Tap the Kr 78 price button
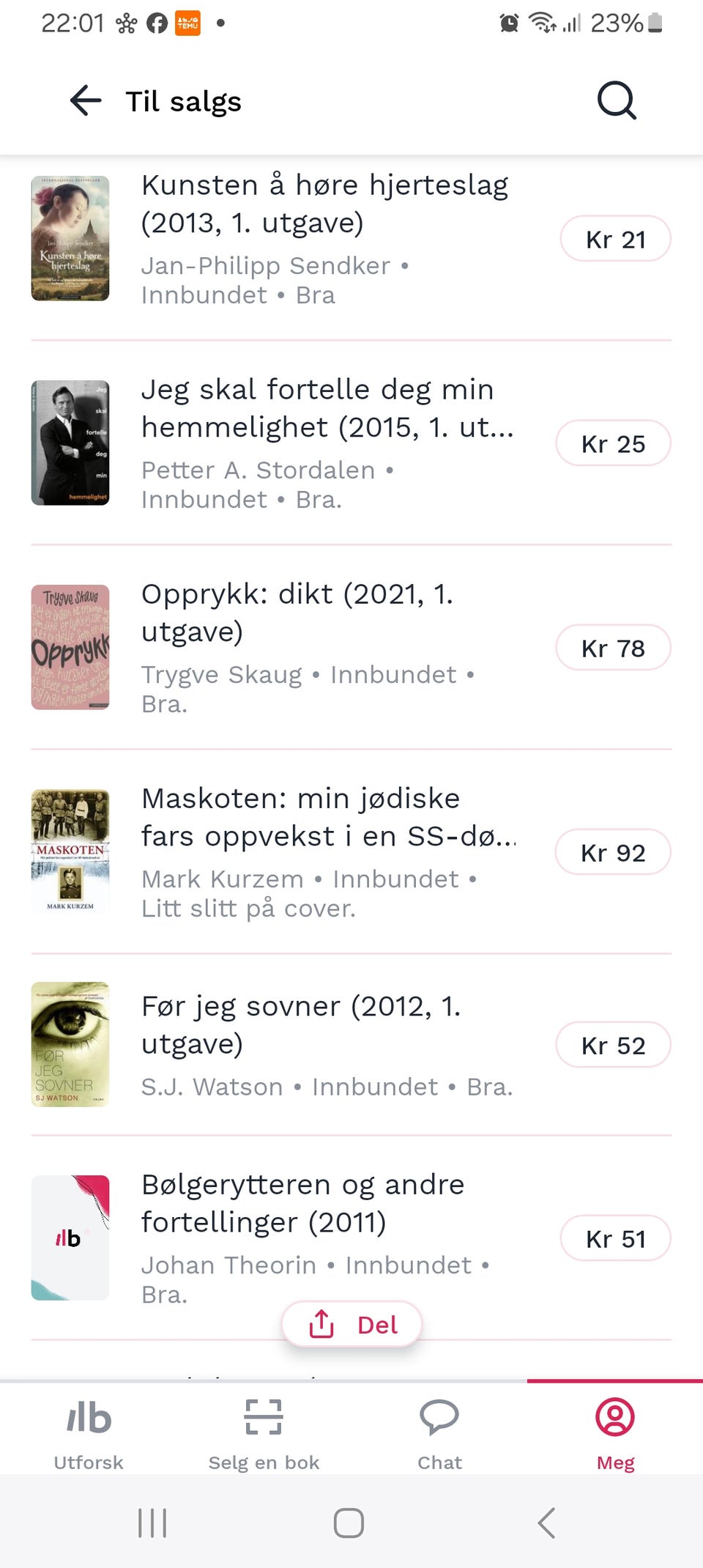This screenshot has width=703, height=1568. point(613,648)
